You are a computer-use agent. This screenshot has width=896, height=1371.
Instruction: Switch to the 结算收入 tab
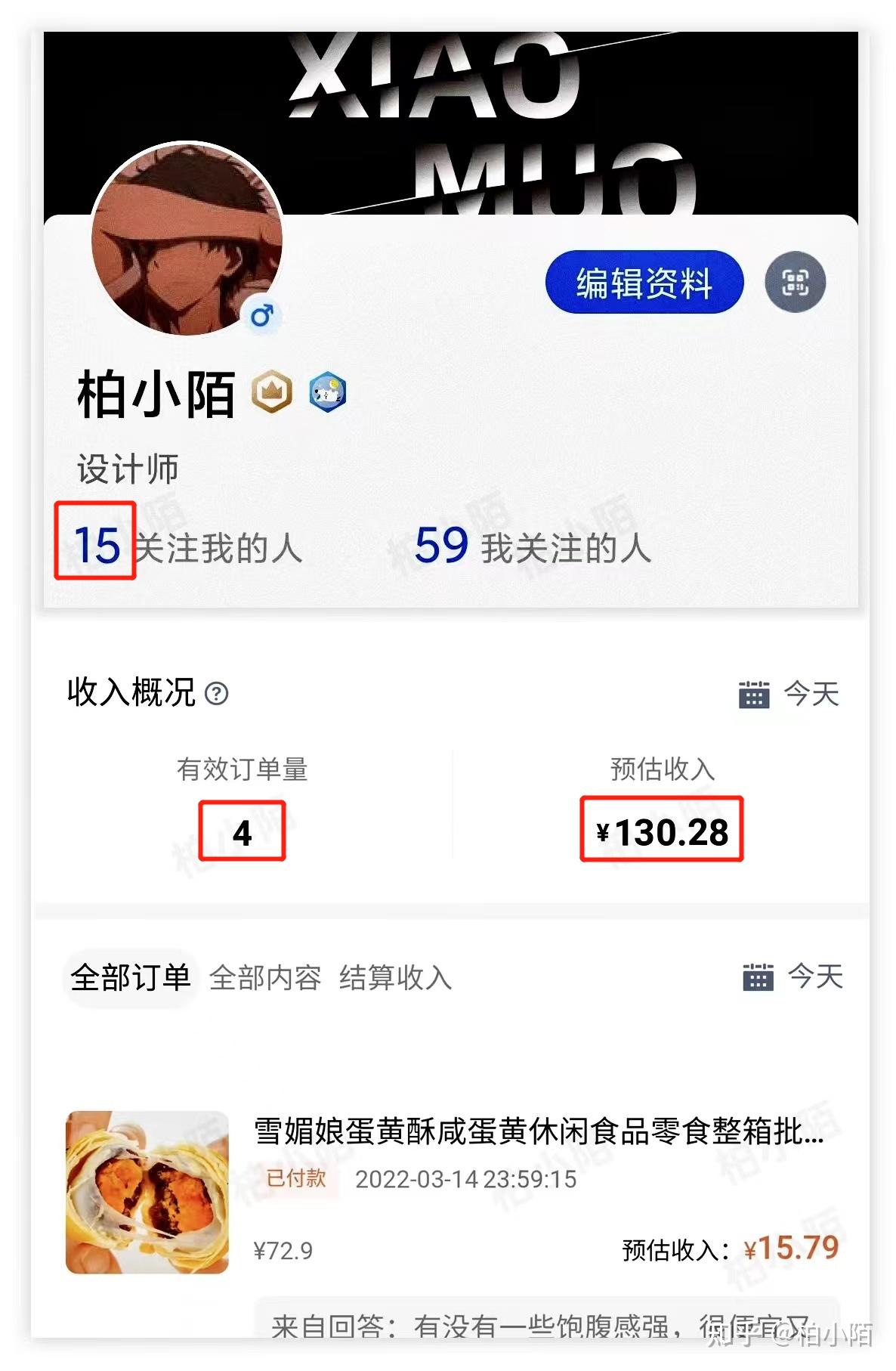(x=395, y=977)
